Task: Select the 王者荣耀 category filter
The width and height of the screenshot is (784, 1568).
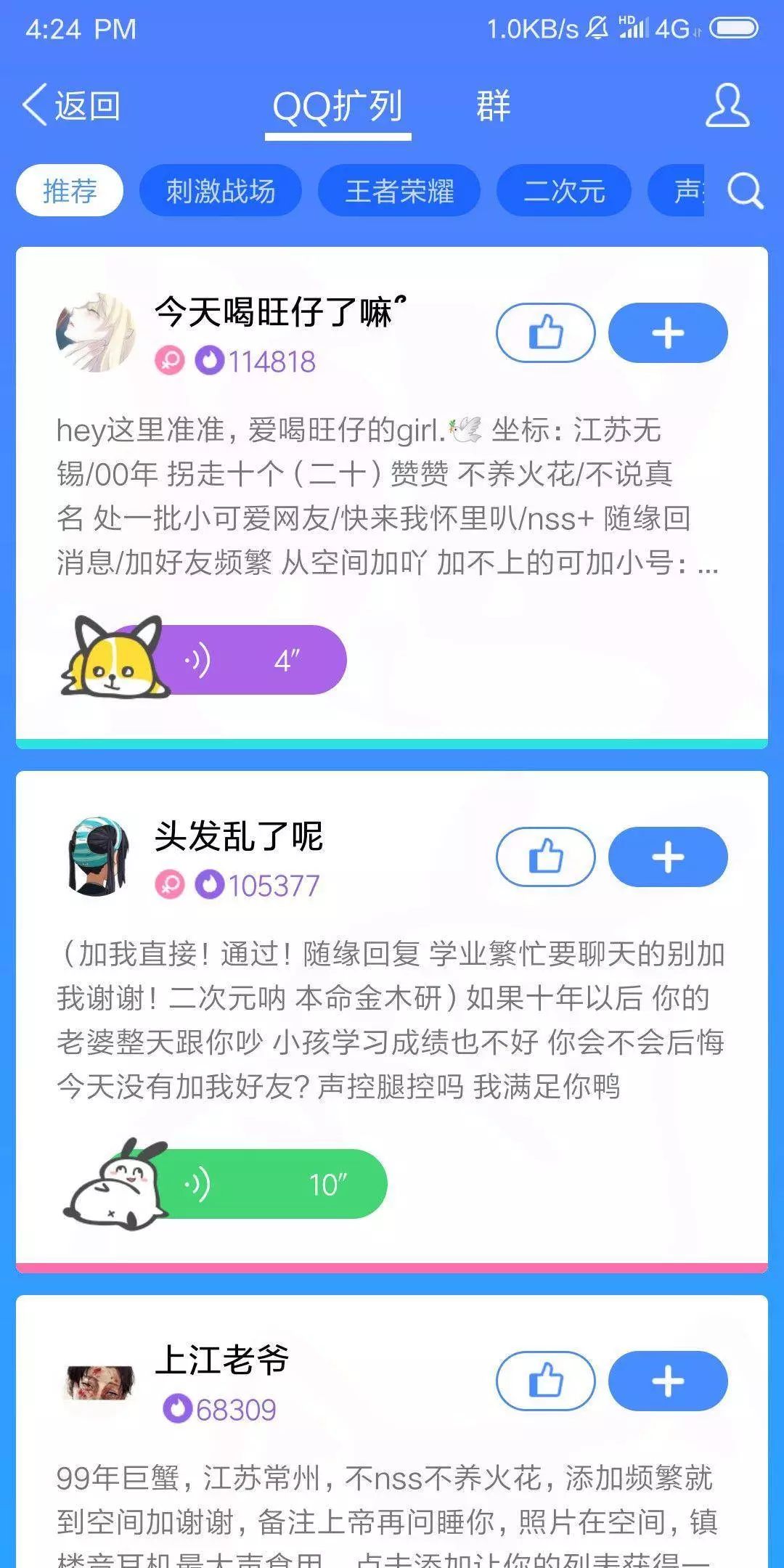Action: tap(400, 191)
